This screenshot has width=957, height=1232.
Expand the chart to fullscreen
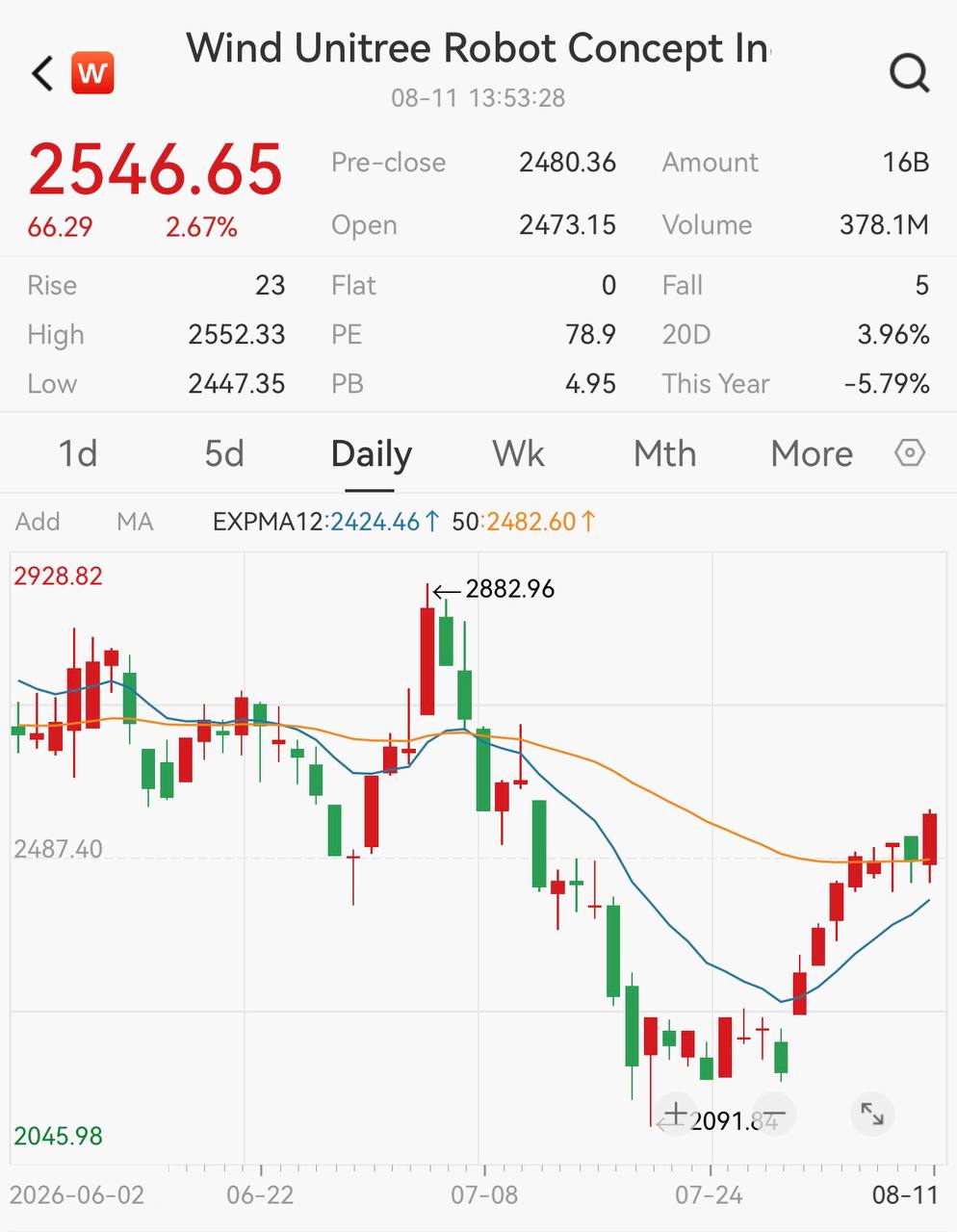point(872,1114)
